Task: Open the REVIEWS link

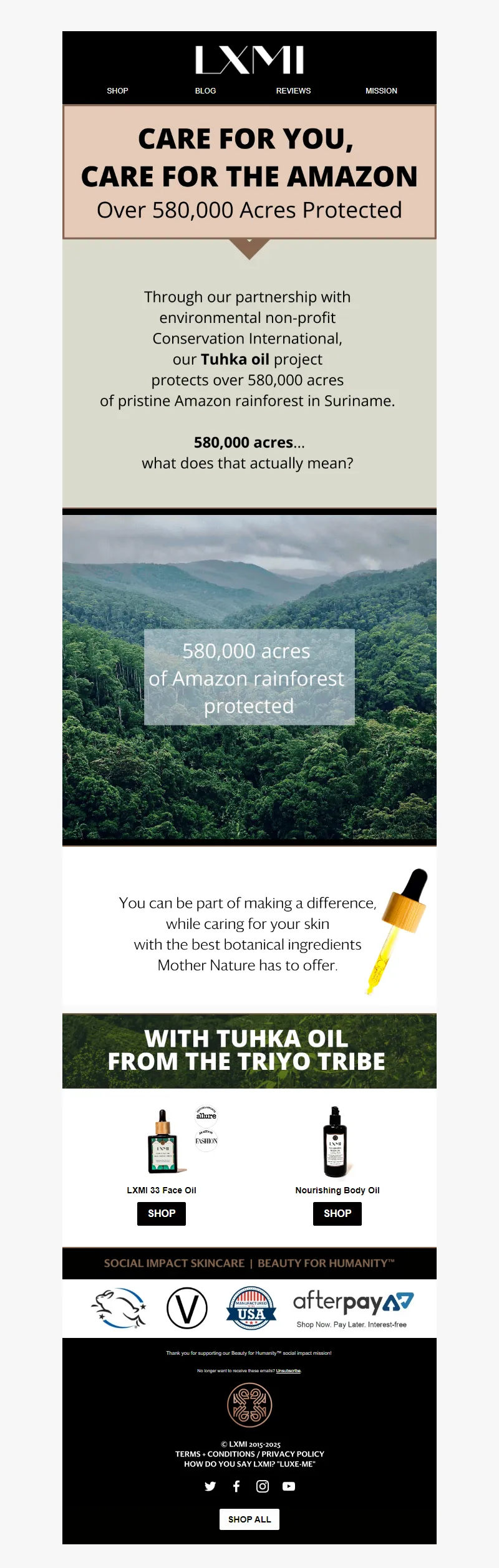Action: pyautogui.click(x=293, y=90)
